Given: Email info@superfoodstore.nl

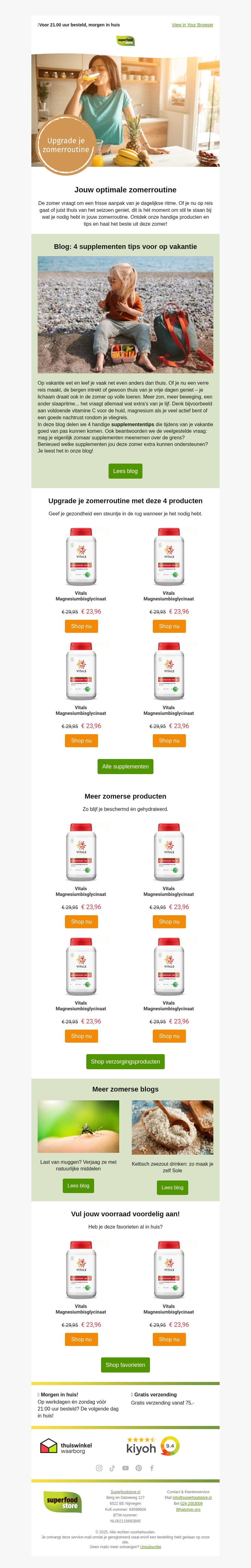Looking at the screenshot, I should [192, 1497].
